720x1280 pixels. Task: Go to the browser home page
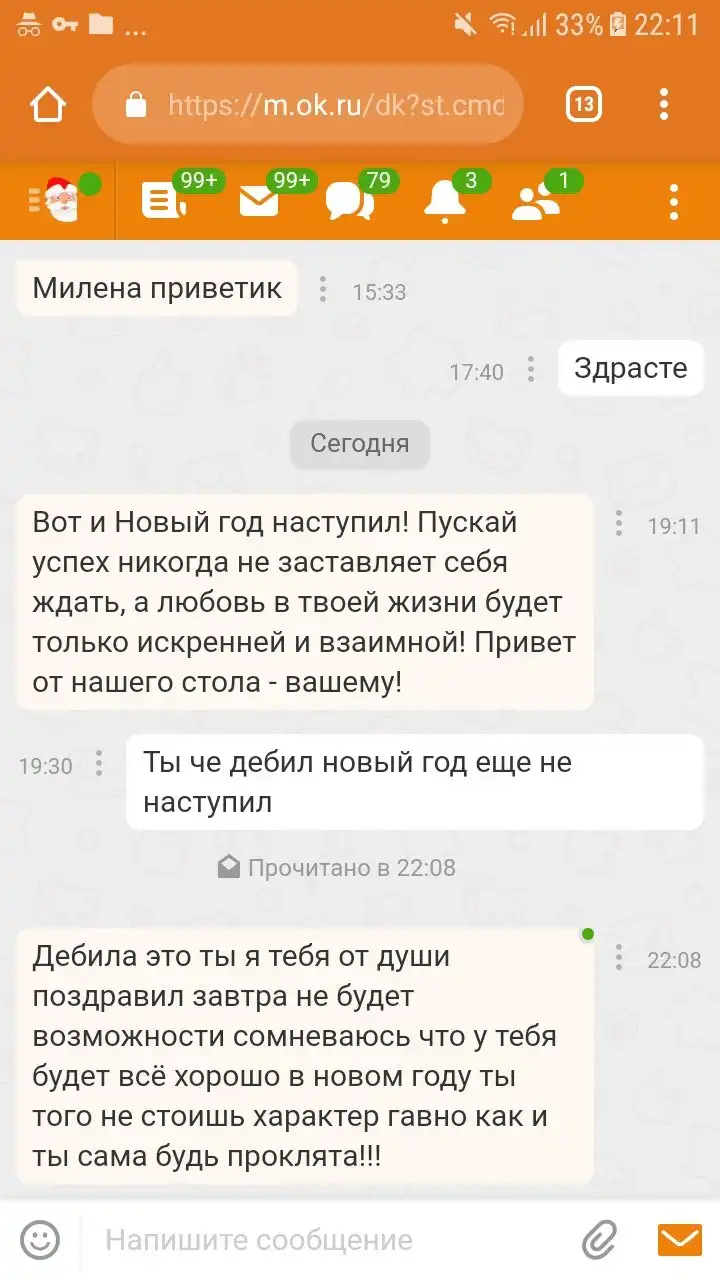pyautogui.click(x=48, y=104)
